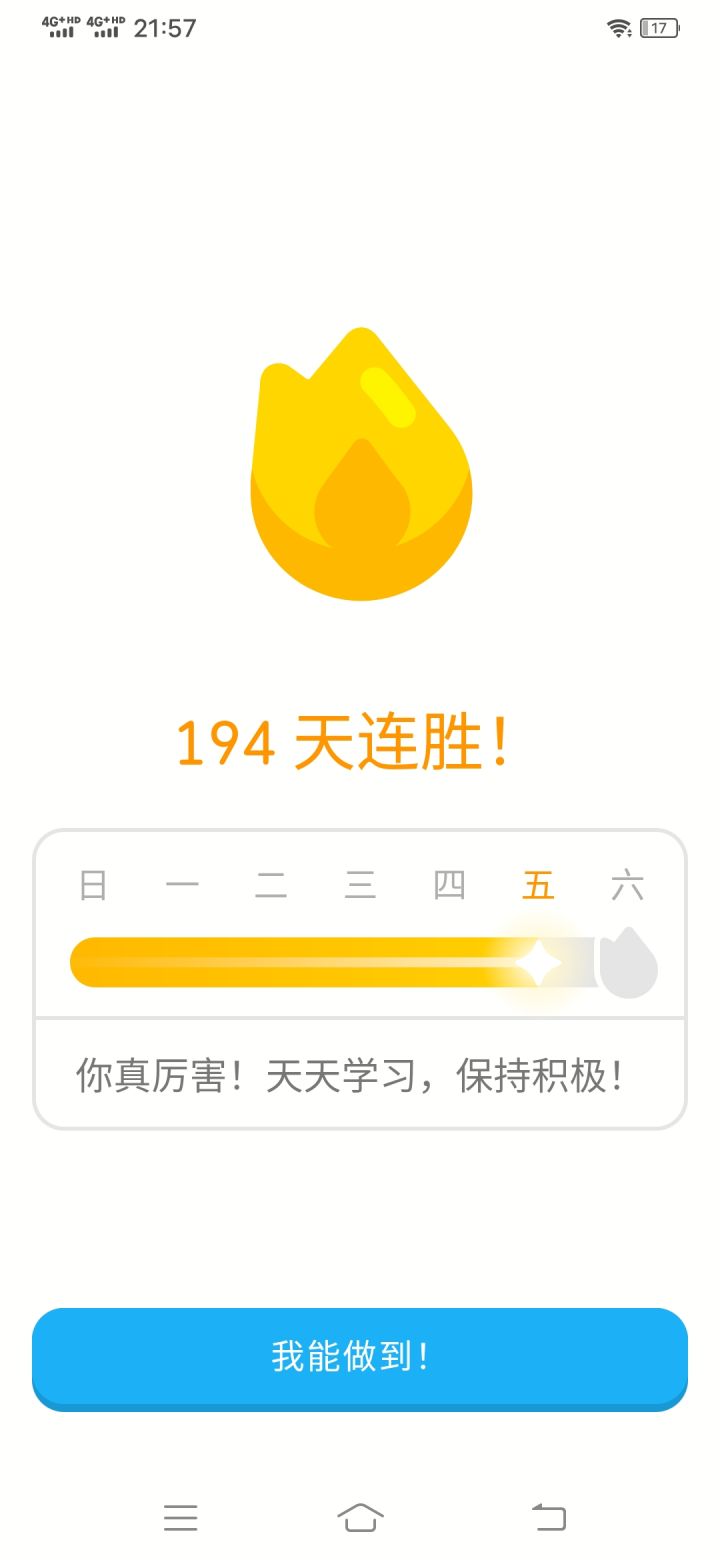The height and width of the screenshot is (1560, 720).
Task: Return to the home screen
Action: pyautogui.click(x=360, y=1517)
